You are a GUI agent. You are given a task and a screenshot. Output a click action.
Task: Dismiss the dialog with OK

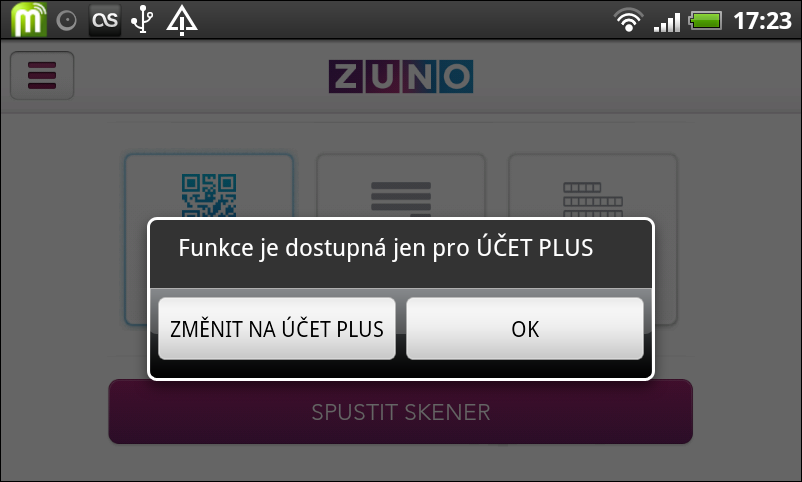point(524,328)
